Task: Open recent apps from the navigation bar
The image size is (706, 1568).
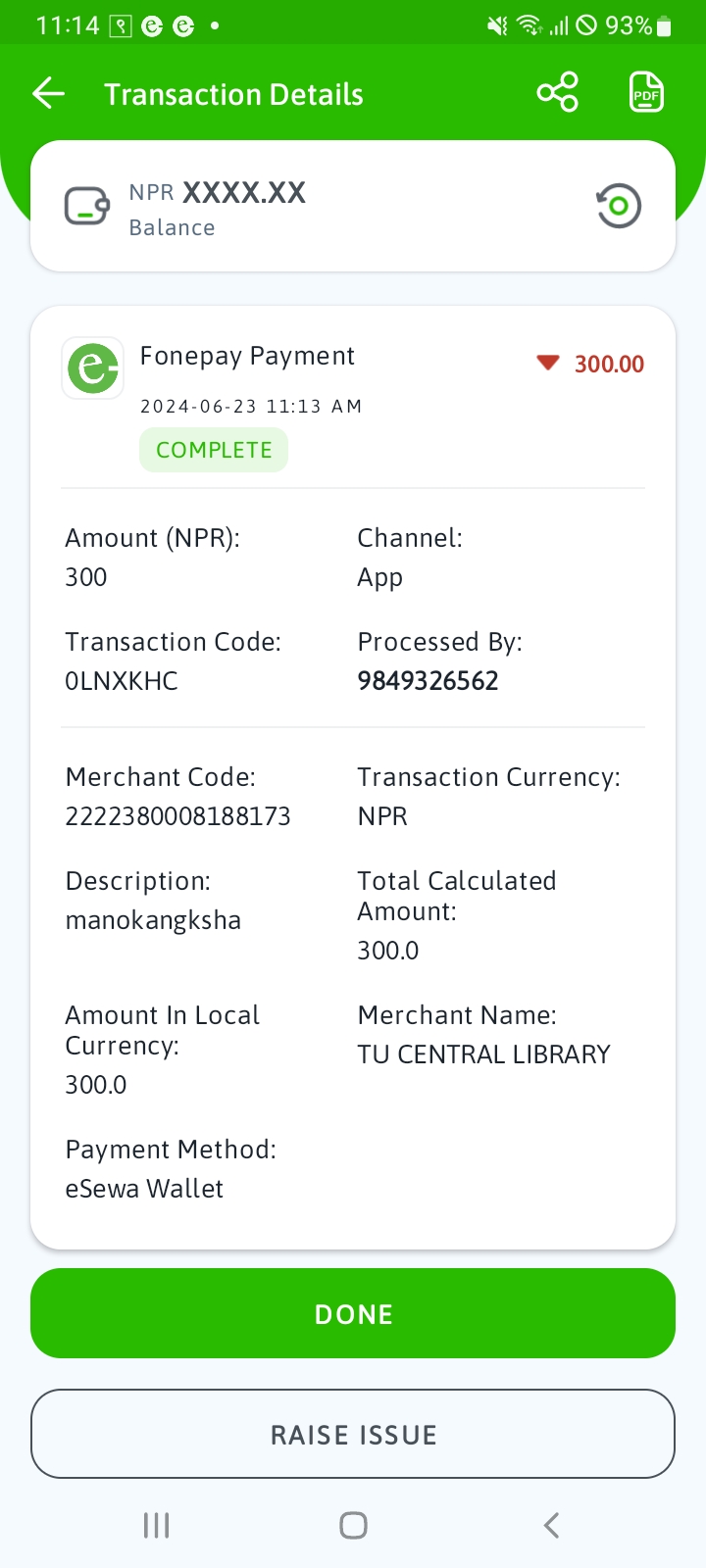Action: [x=156, y=1525]
